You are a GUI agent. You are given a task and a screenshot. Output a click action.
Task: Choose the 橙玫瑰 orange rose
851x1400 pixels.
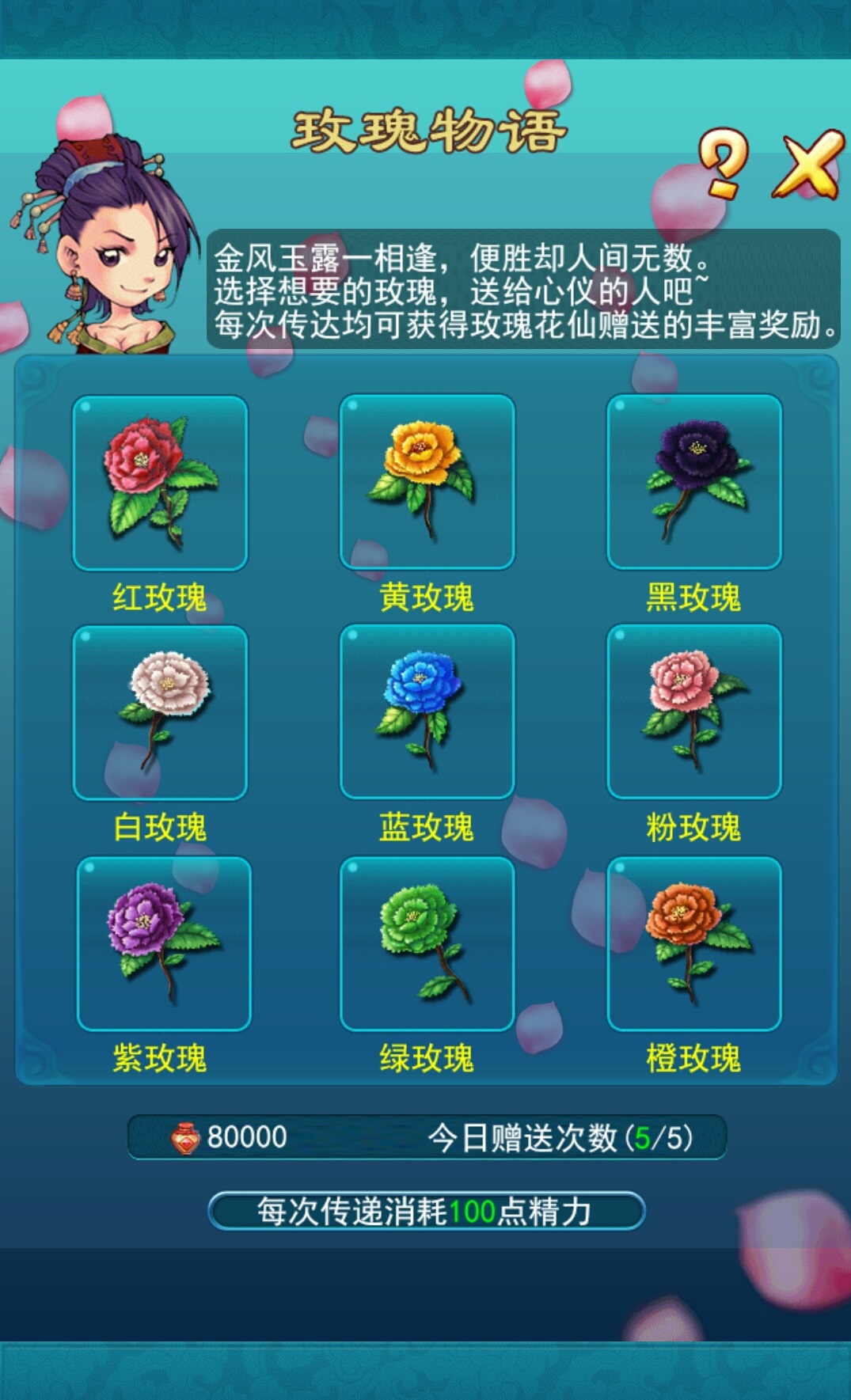click(694, 943)
